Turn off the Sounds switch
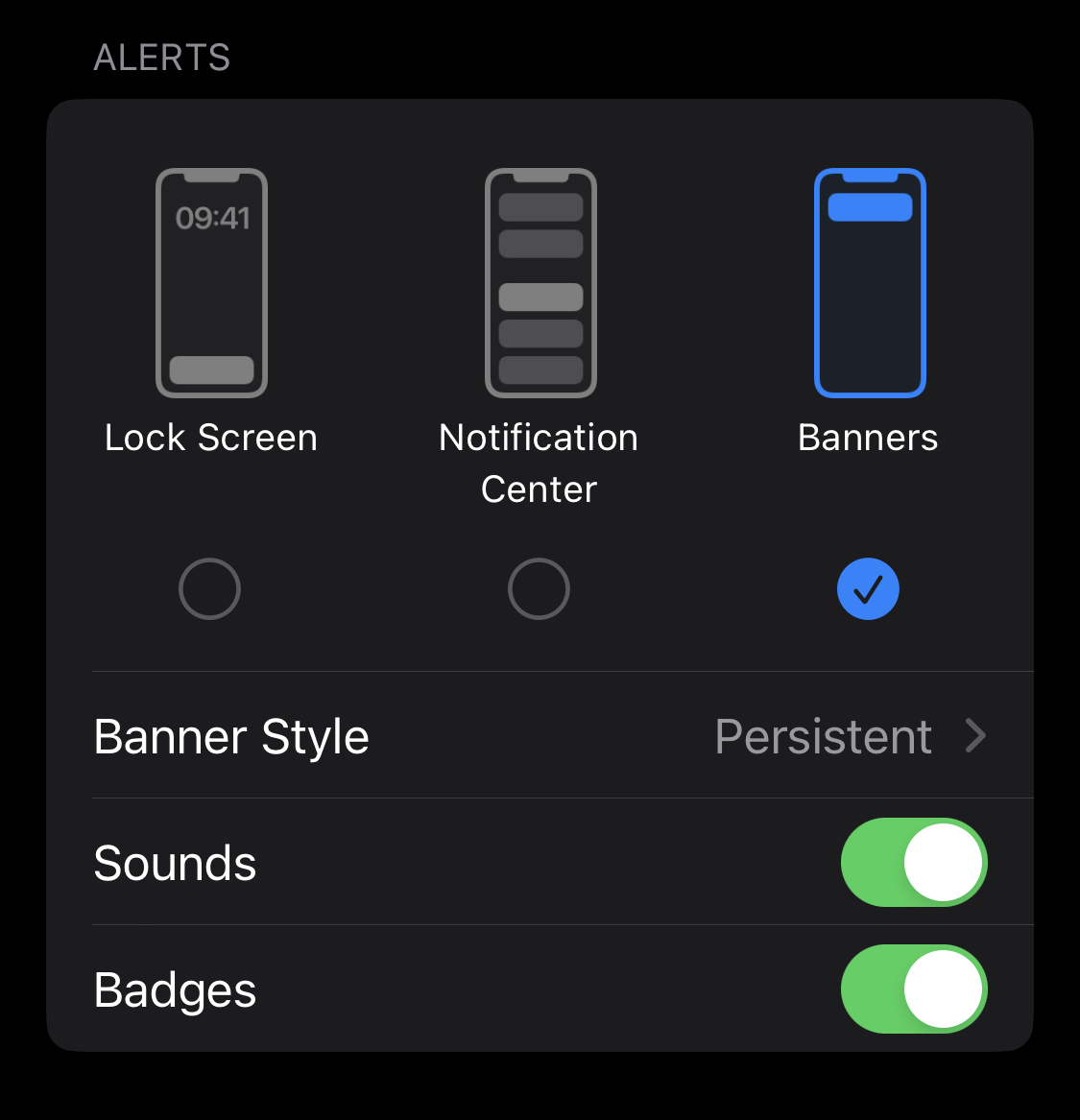 [x=913, y=863]
